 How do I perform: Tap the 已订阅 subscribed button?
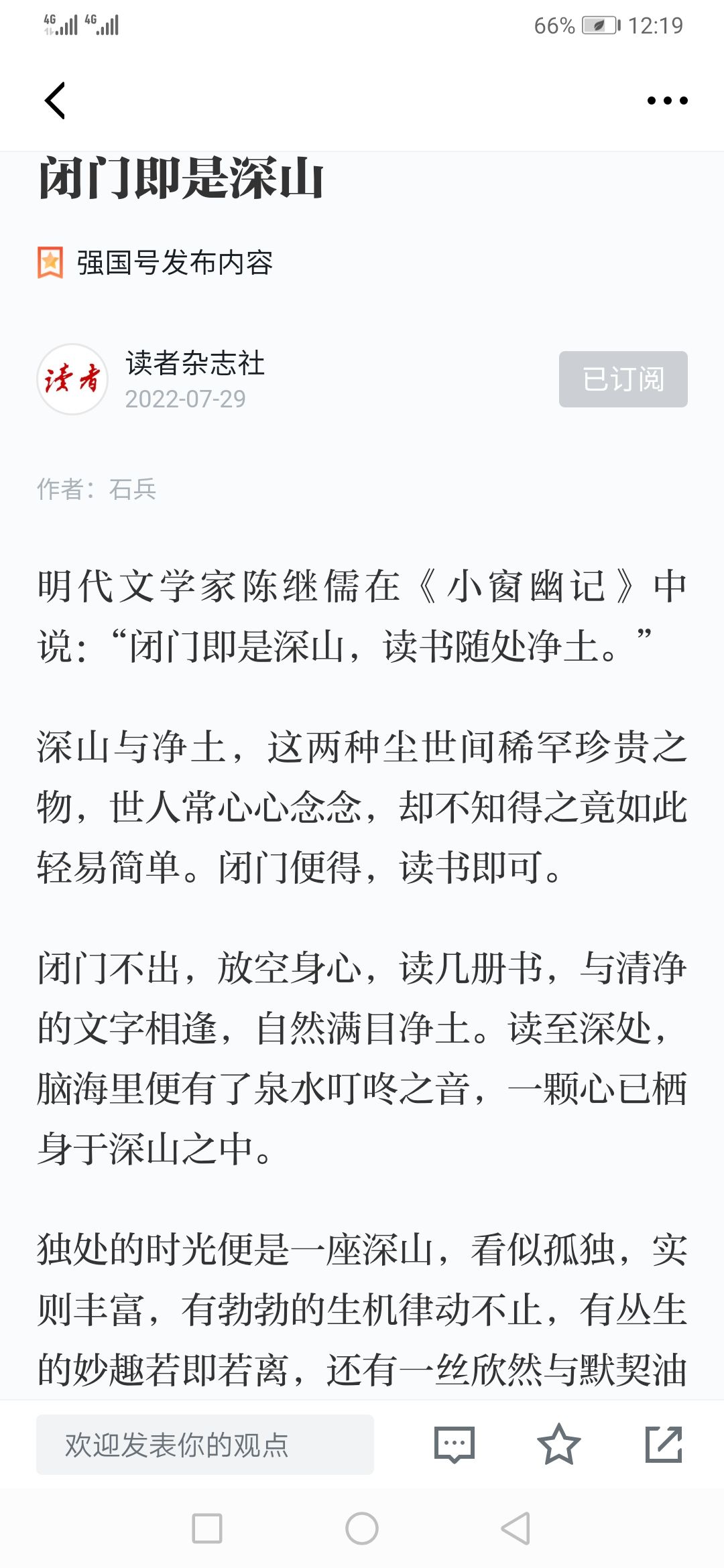tap(623, 379)
